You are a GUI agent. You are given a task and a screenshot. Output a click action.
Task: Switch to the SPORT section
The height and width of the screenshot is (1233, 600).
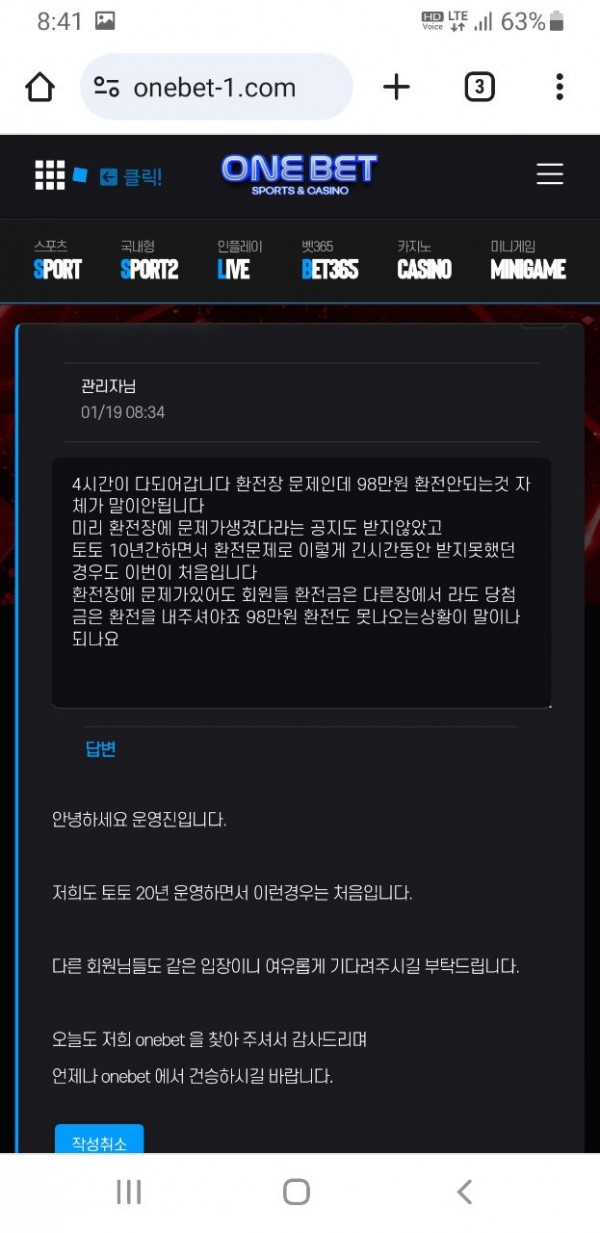[x=57, y=261]
